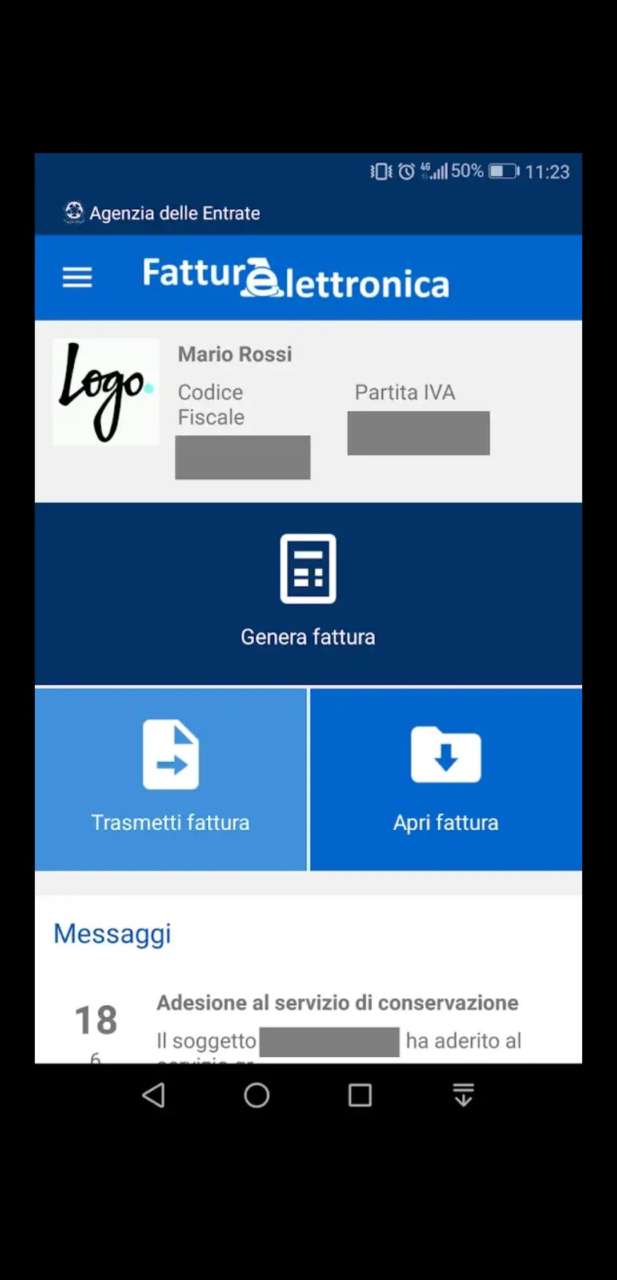617x1280 pixels.
Task: Return to the home screen
Action: [257, 1095]
